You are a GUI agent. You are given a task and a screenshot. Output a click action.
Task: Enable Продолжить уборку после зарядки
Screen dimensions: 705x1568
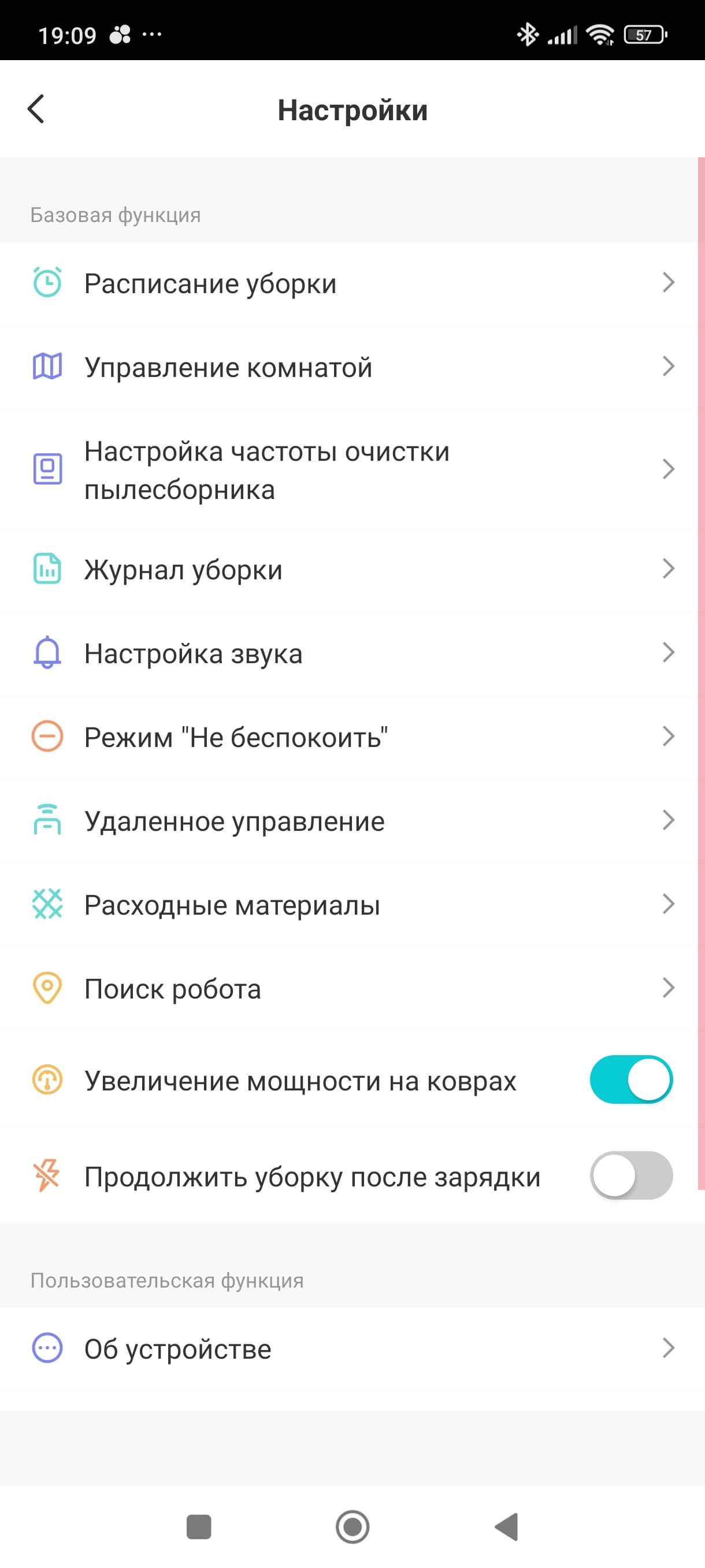(x=631, y=1175)
